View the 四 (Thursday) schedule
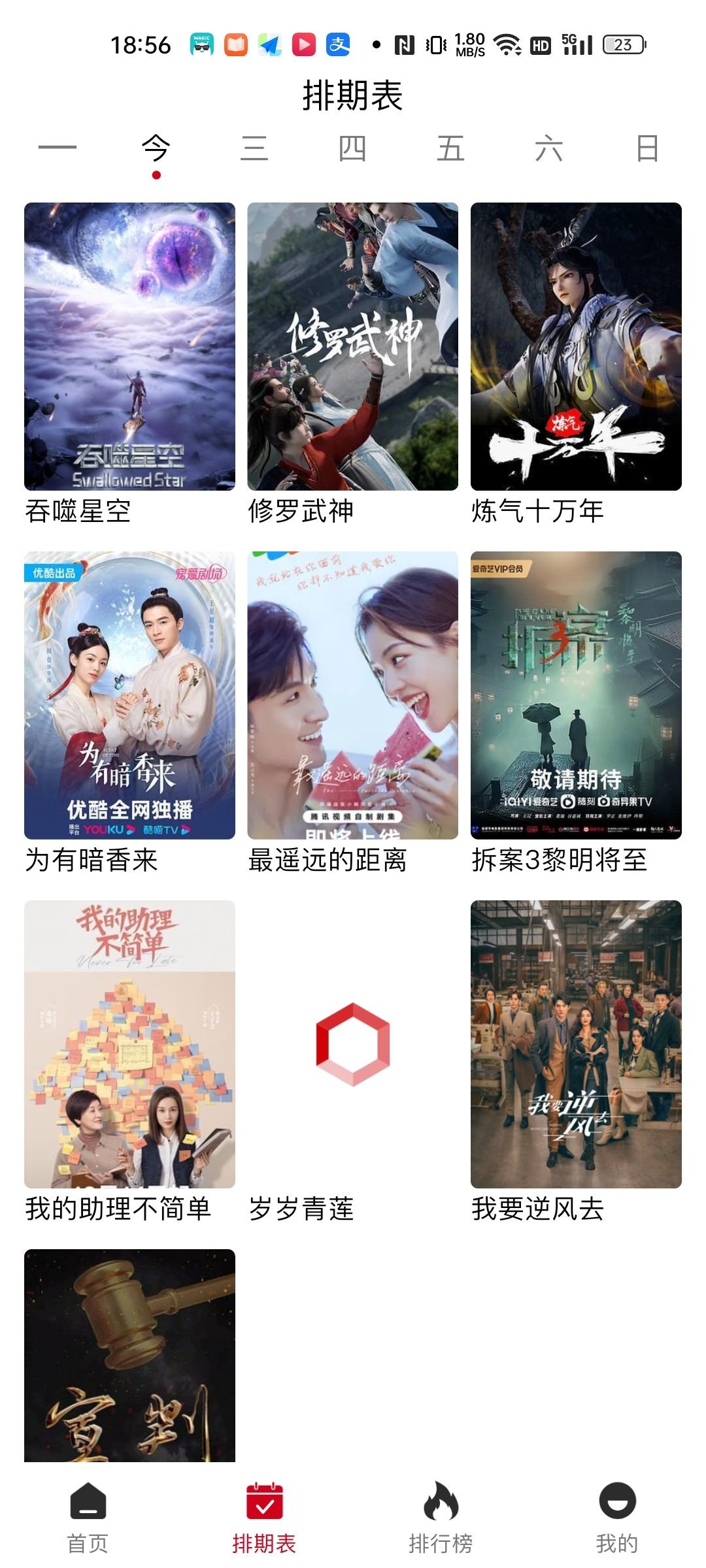This screenshot has height=1568, width=706. click(352, 148)
